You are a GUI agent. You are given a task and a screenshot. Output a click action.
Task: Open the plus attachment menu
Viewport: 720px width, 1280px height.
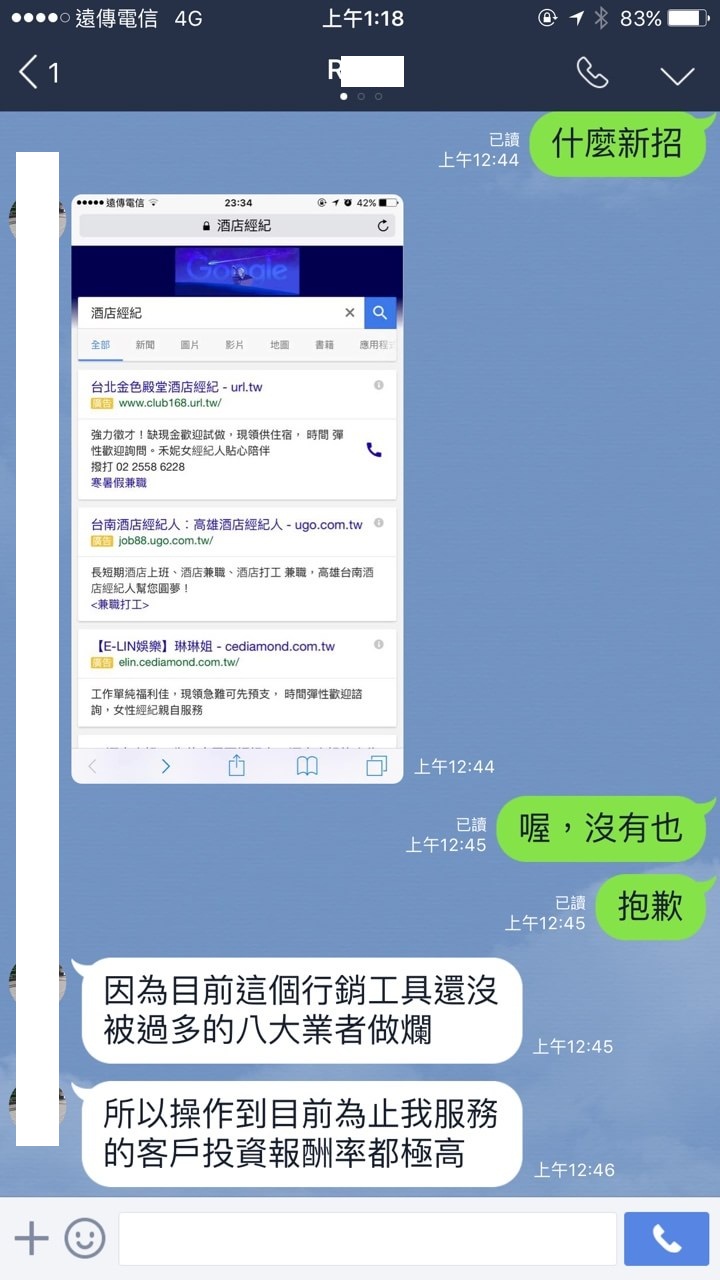coord(31,1239)
